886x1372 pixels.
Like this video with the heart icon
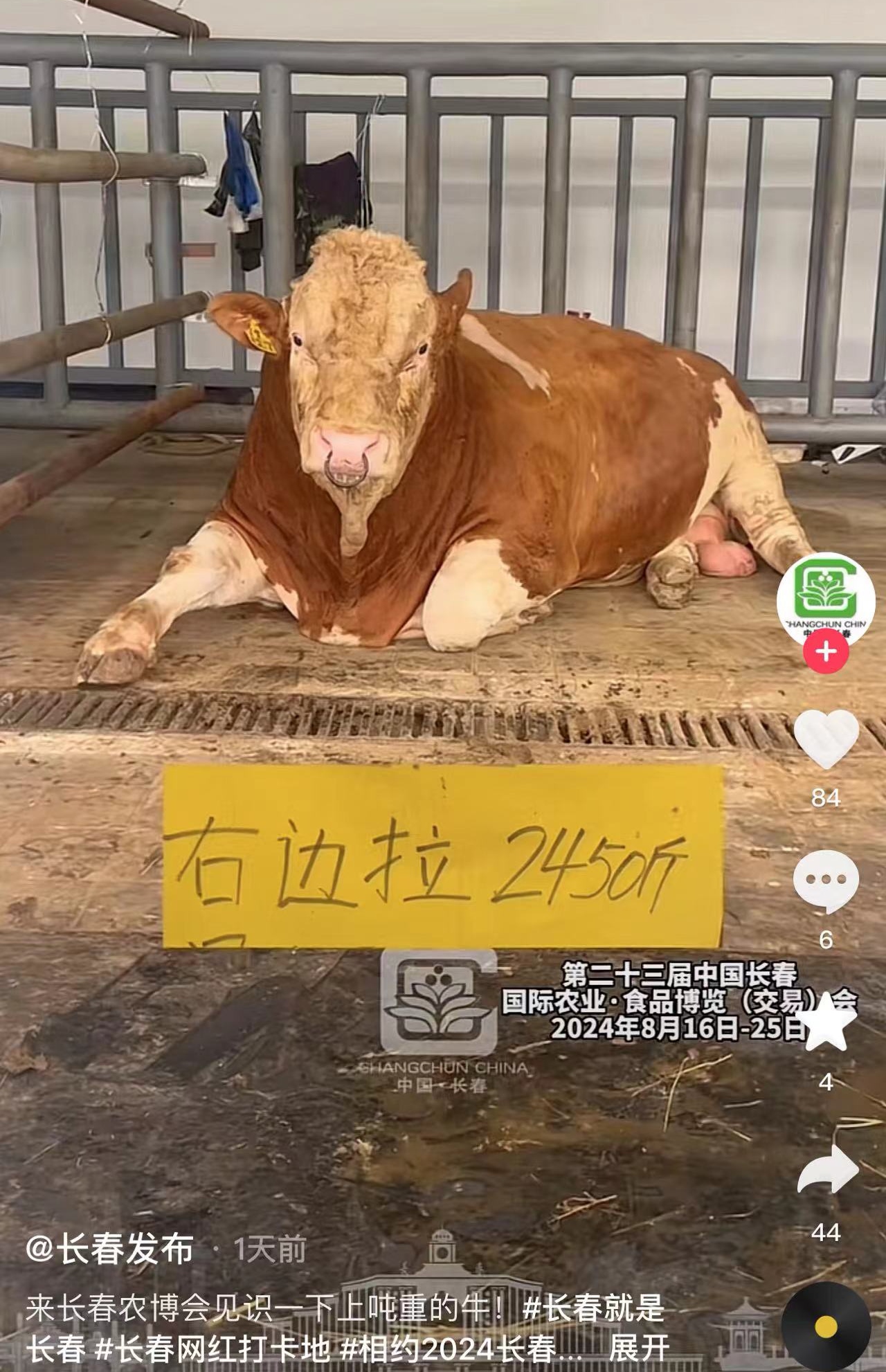click(x=826, y=739)
